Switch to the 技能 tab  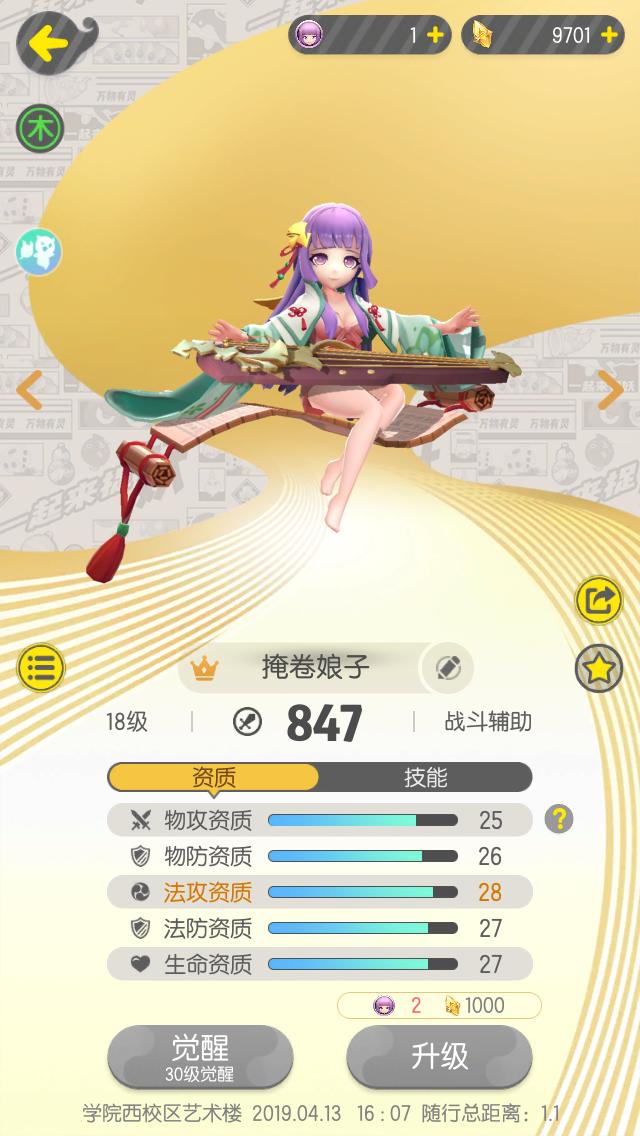point(425,777)
